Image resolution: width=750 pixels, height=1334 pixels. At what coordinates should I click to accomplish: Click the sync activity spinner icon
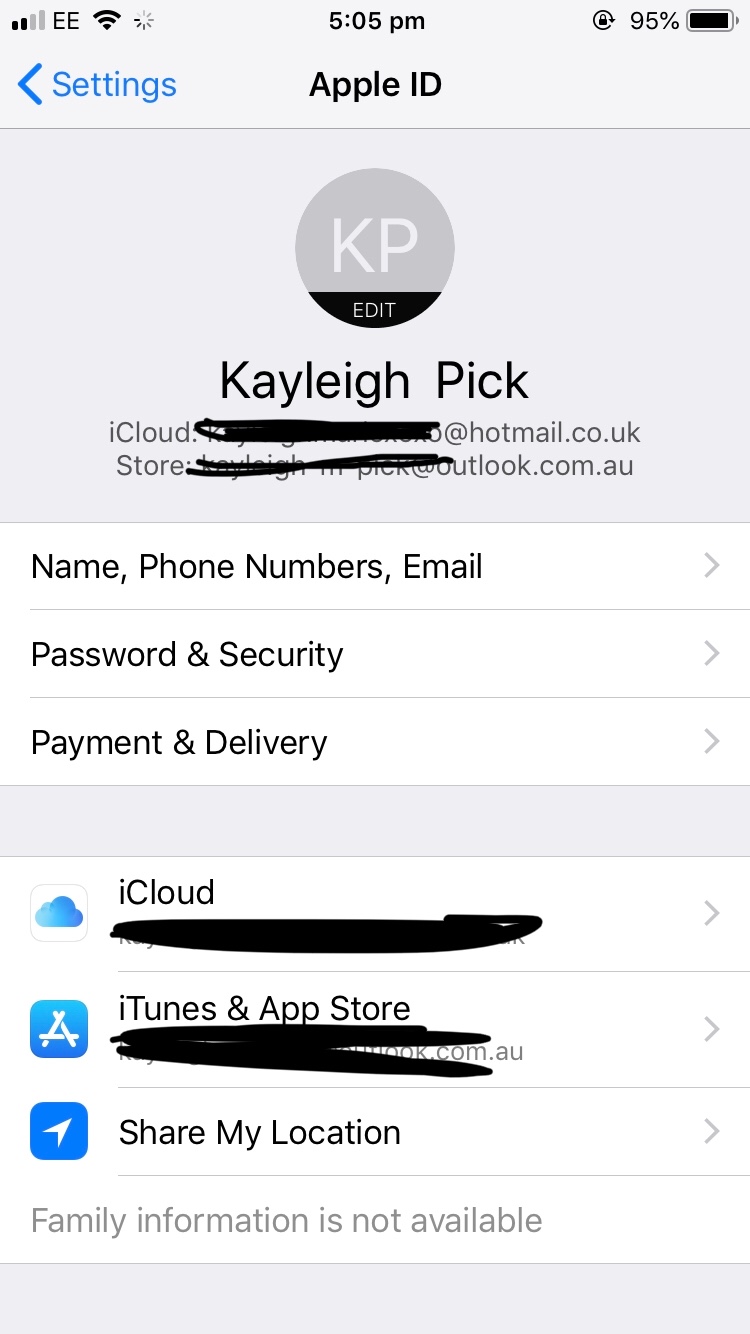146,19
